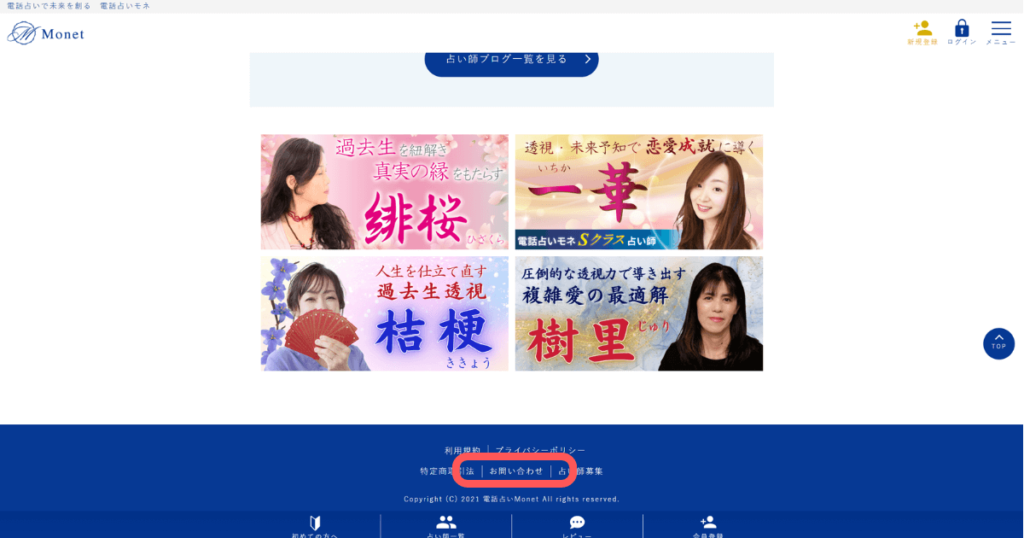Viewport: 1024px width, 538px height.
Task: Open the hamburger メニュー
Action: point(1000,31)
